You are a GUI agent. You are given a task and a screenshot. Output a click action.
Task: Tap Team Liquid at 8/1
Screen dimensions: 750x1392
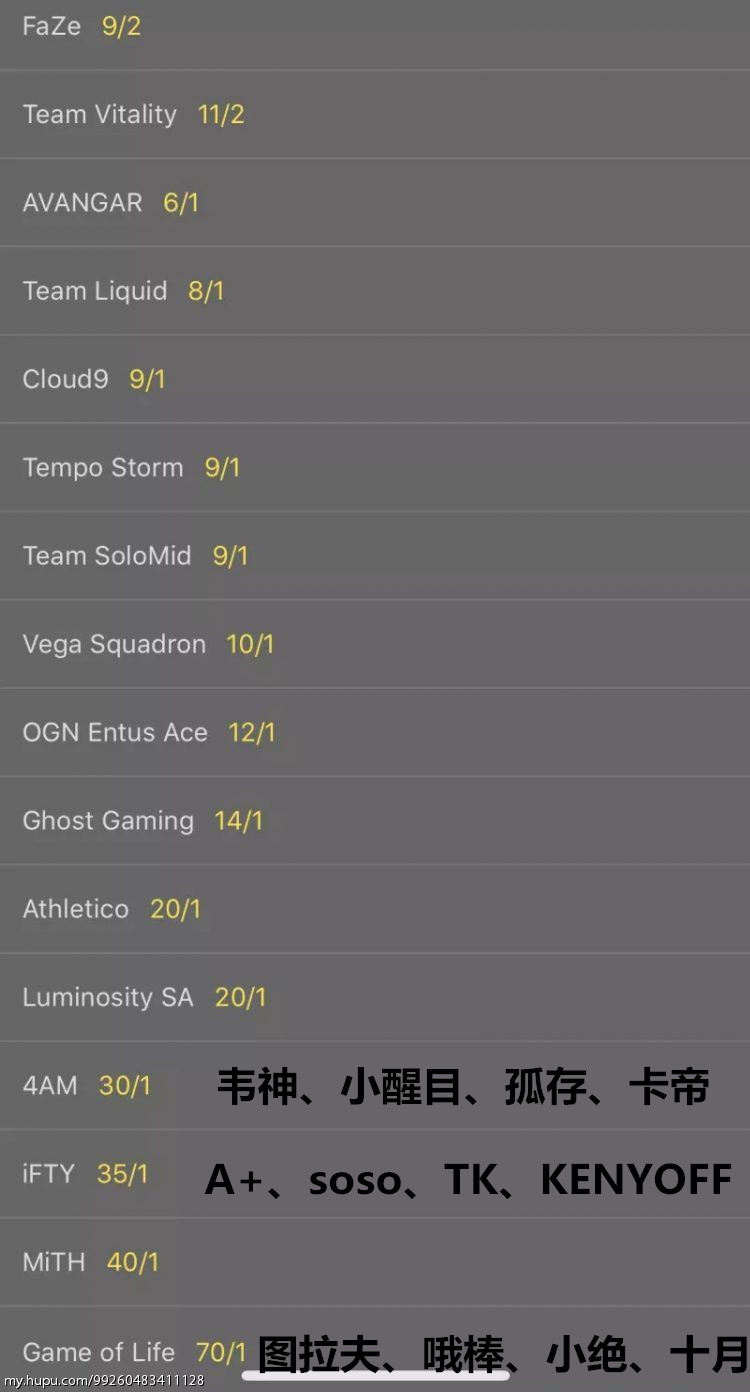coord(123,291)
